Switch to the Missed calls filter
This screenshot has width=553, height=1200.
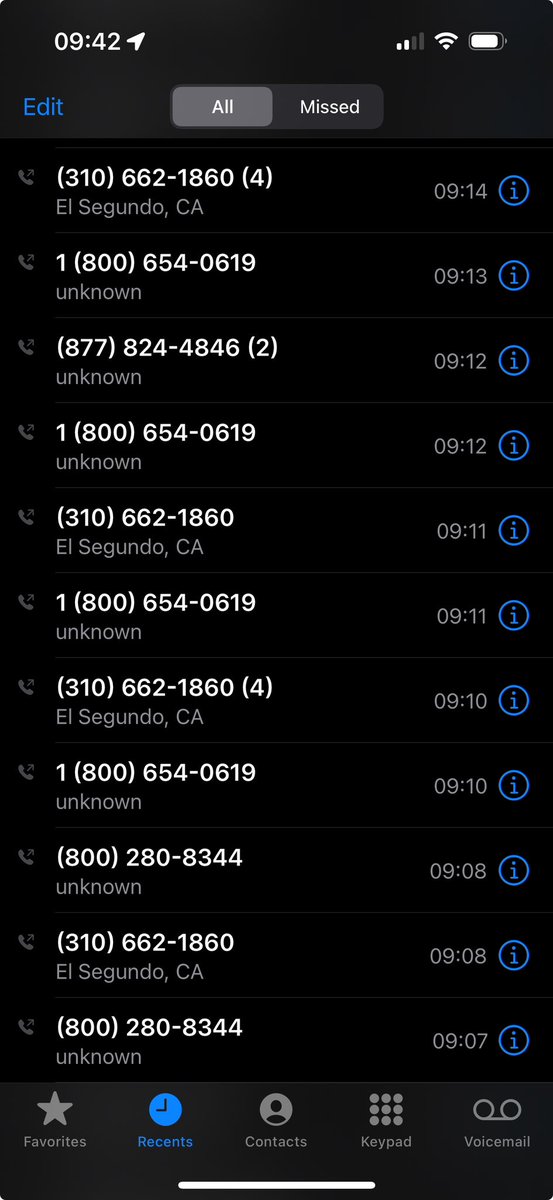pos(329,107)
